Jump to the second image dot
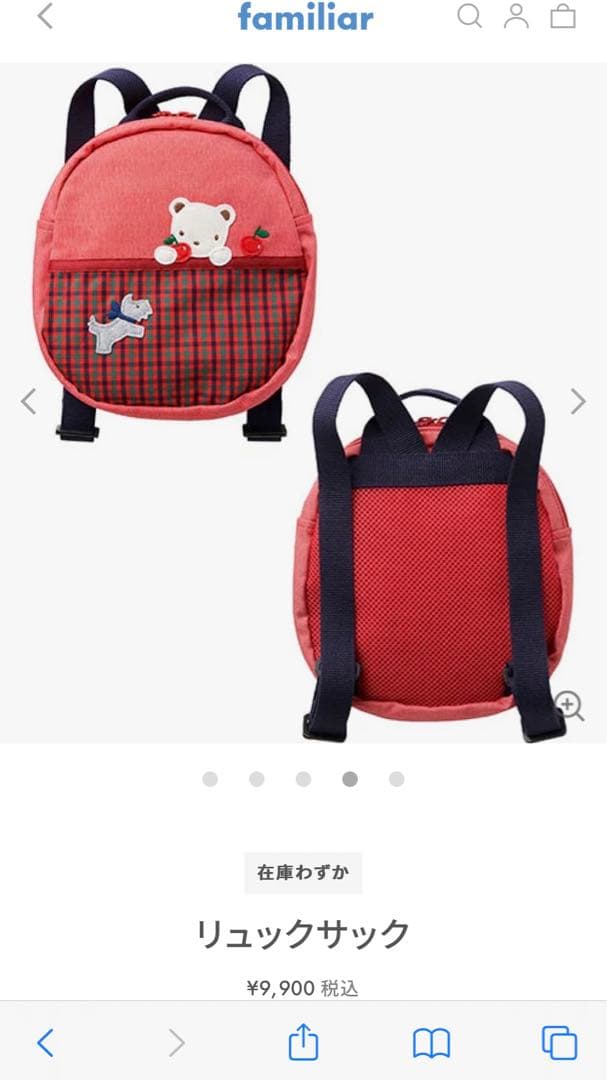This screenshot has height=1080, width=607. coord(257,779)
